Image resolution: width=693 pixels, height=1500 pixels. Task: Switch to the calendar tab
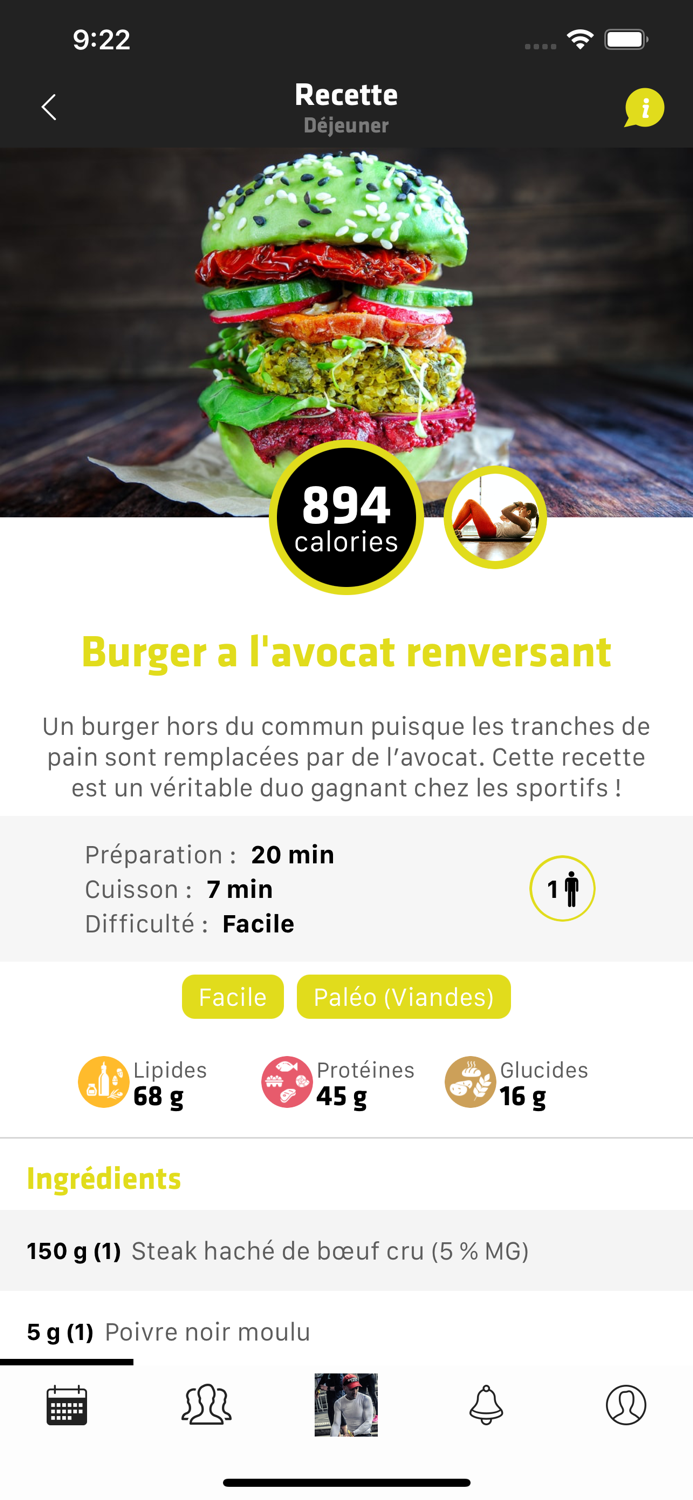(x=67, y=1405)
